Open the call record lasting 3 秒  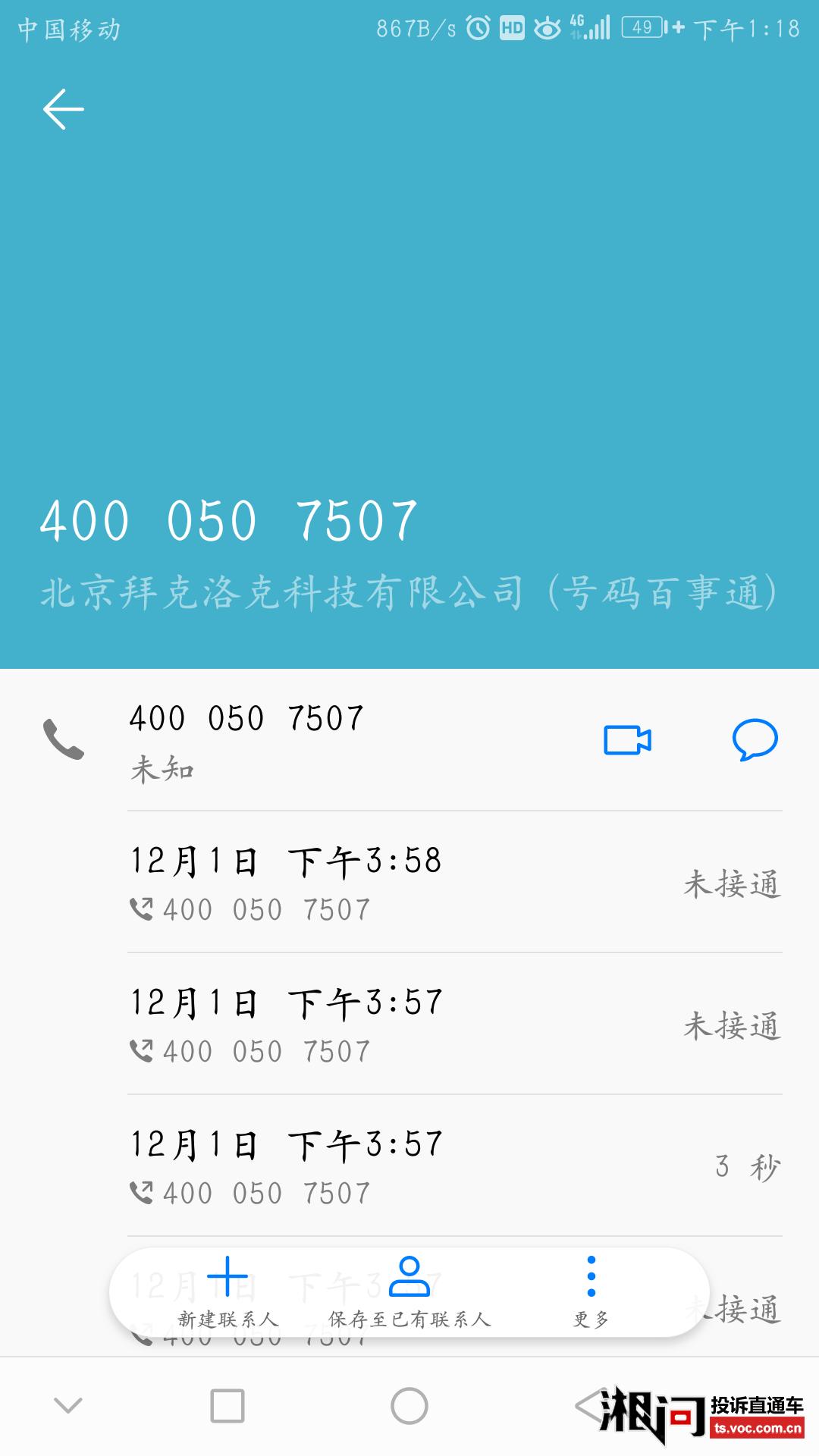click(455, 1166)
